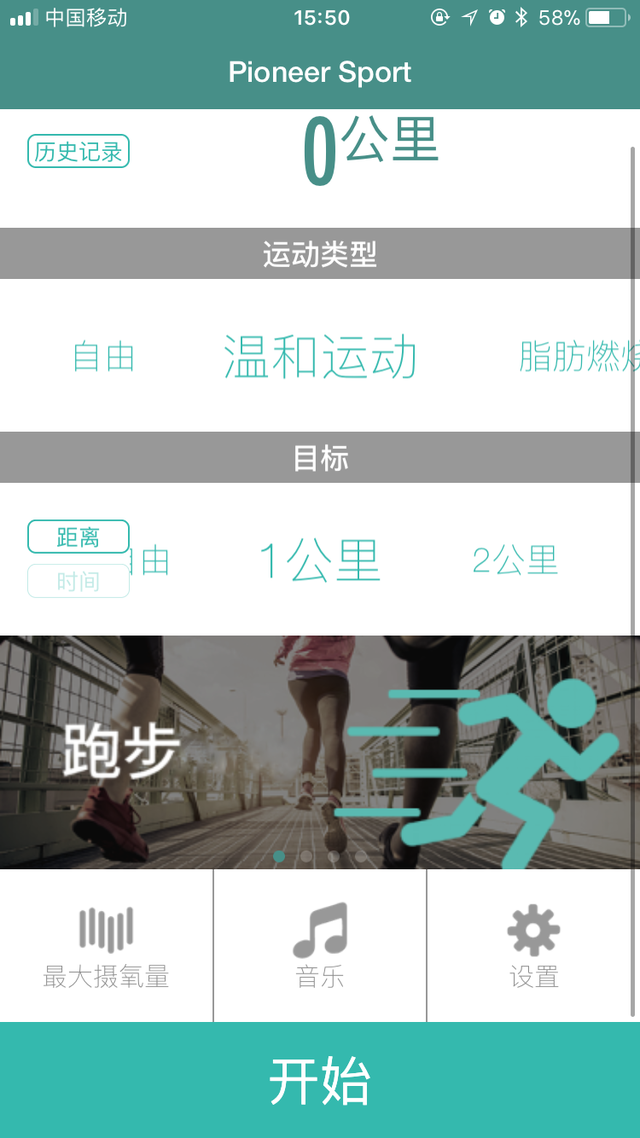The image size is (640, 1138).
Task: Select 自由 exercise type
Action: point(104,357)
